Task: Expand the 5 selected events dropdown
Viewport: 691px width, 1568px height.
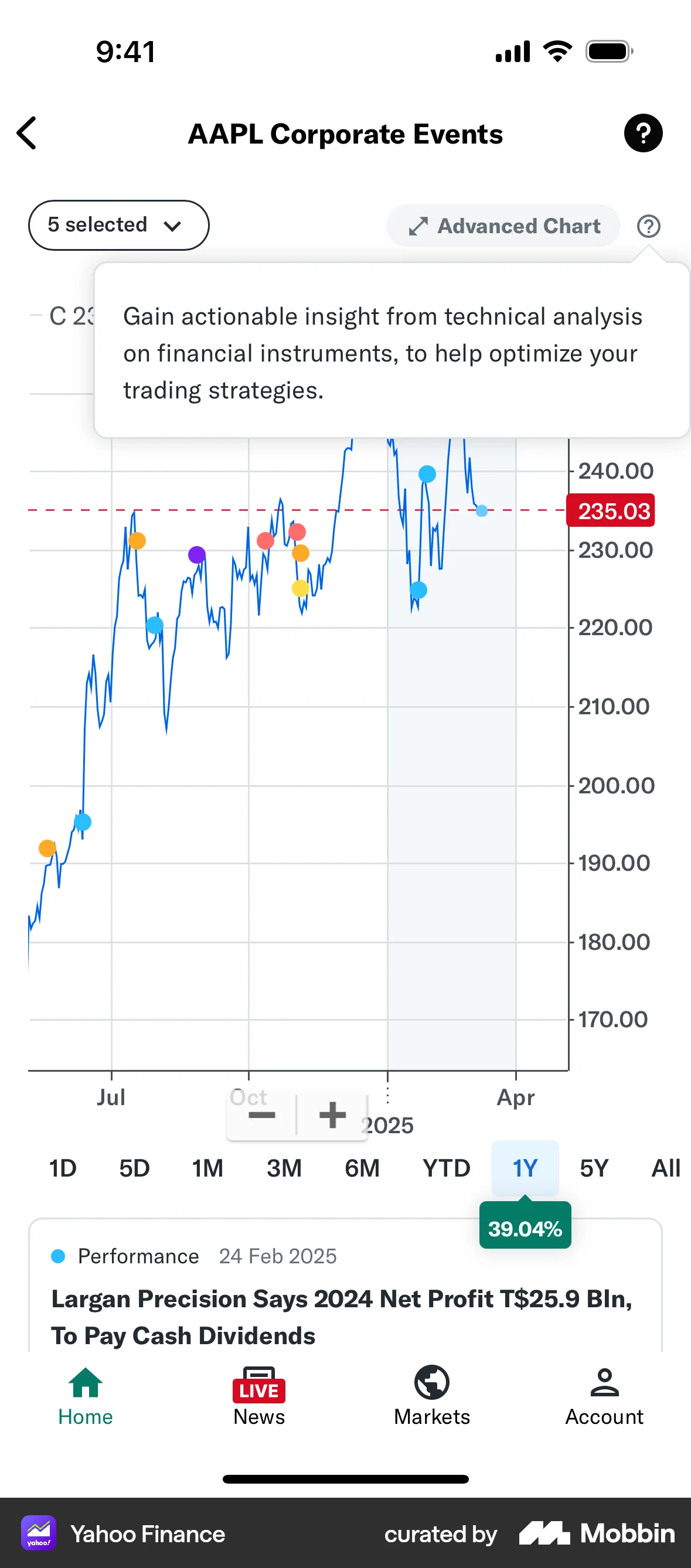Action: tap(118, 224)
